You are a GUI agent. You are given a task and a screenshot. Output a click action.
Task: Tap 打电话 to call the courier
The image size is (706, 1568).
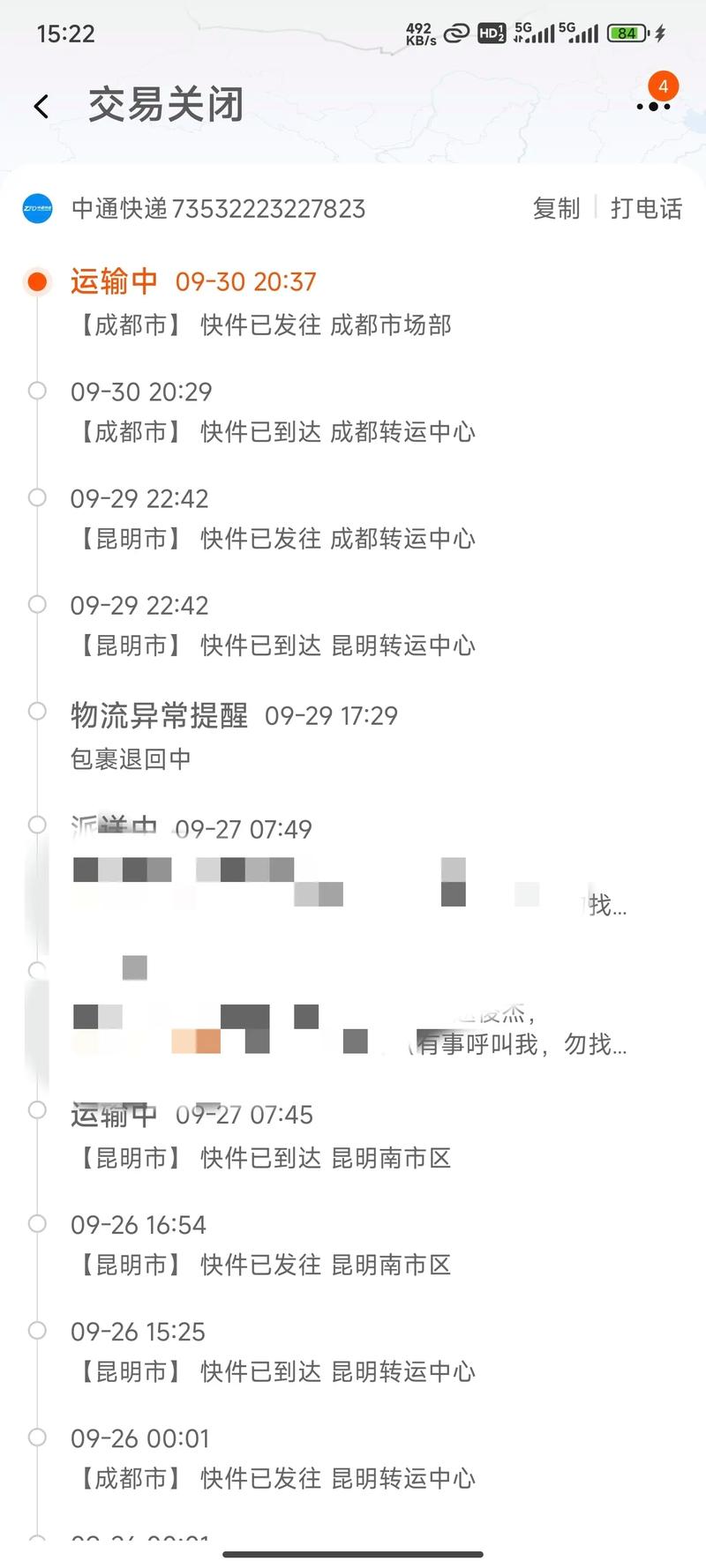(646, 209)
